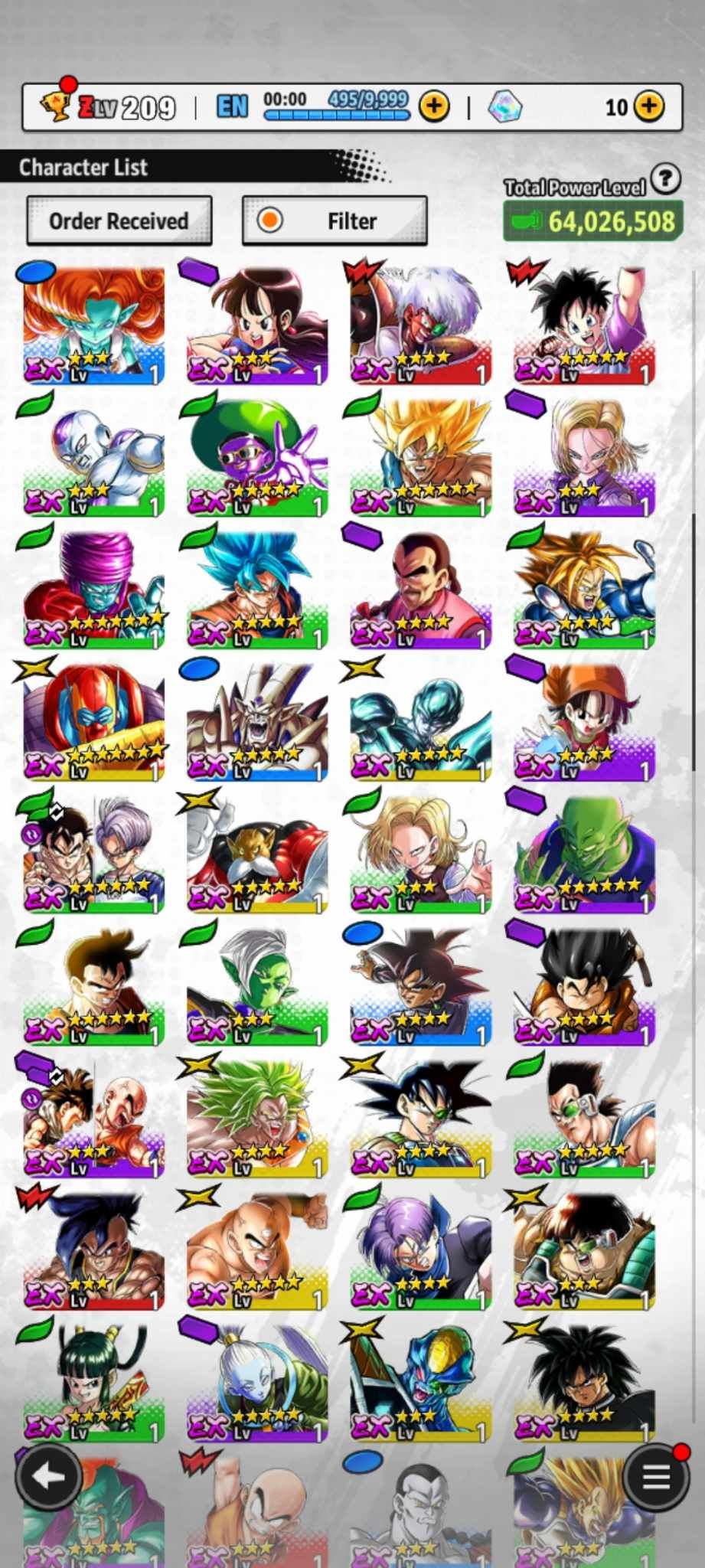Open the hamburger main menu
705x1568 pixels.
[x=655, y=1478]
